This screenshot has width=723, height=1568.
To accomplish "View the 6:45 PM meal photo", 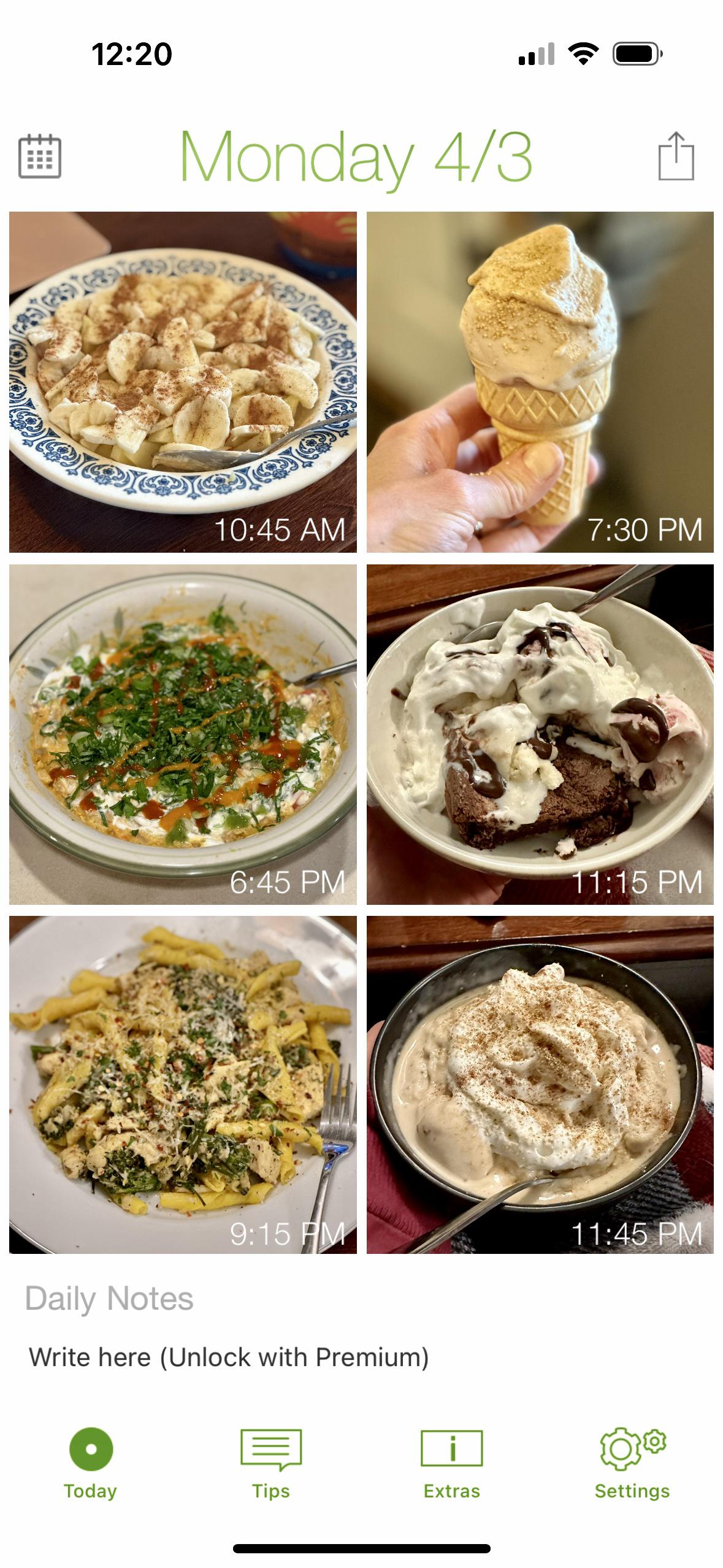I will point(183,734).
